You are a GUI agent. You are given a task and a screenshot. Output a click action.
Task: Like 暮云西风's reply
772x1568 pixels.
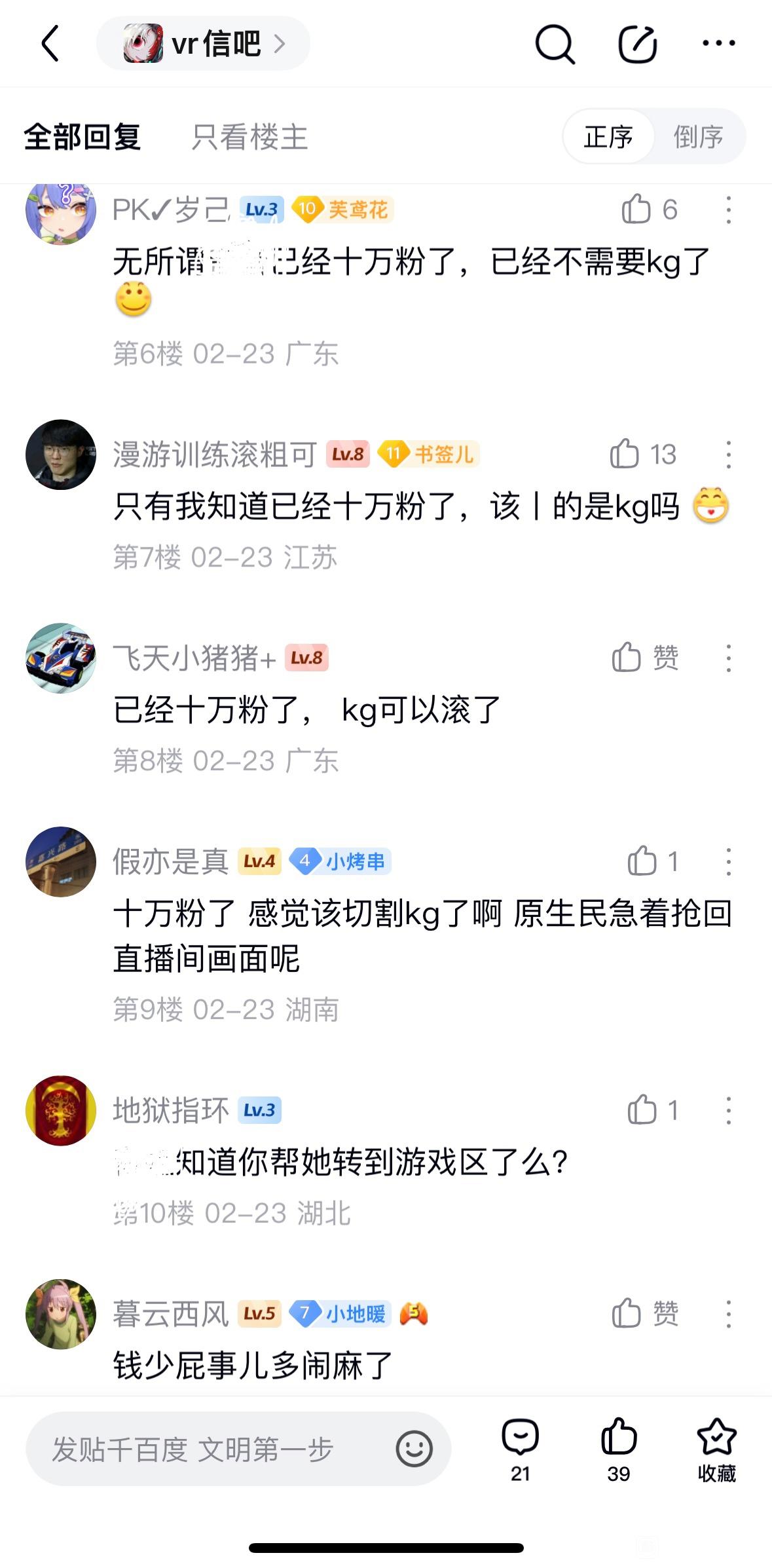627,1313
